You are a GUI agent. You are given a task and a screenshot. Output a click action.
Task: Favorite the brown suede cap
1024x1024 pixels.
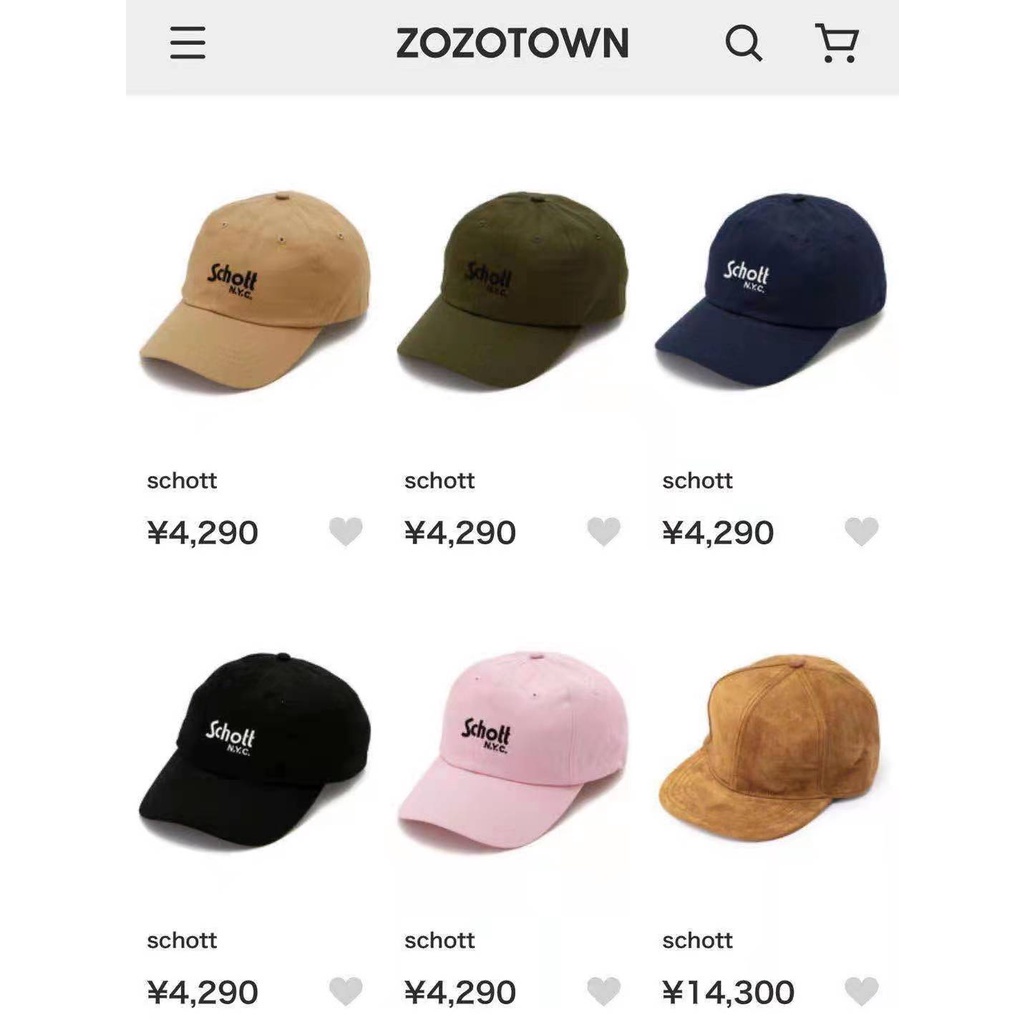point(861,991)
